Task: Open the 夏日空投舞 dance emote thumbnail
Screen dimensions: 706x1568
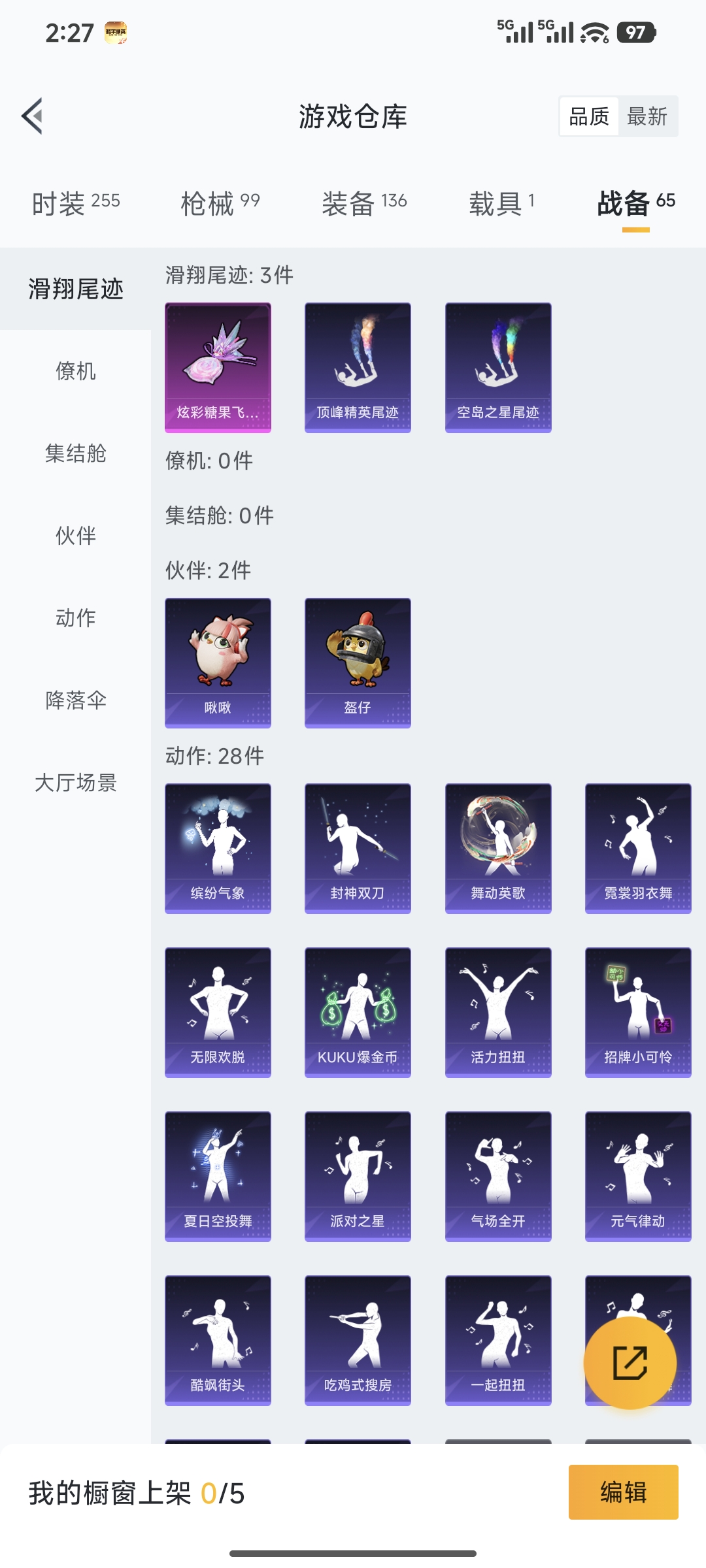Action: click(218, 1175)
